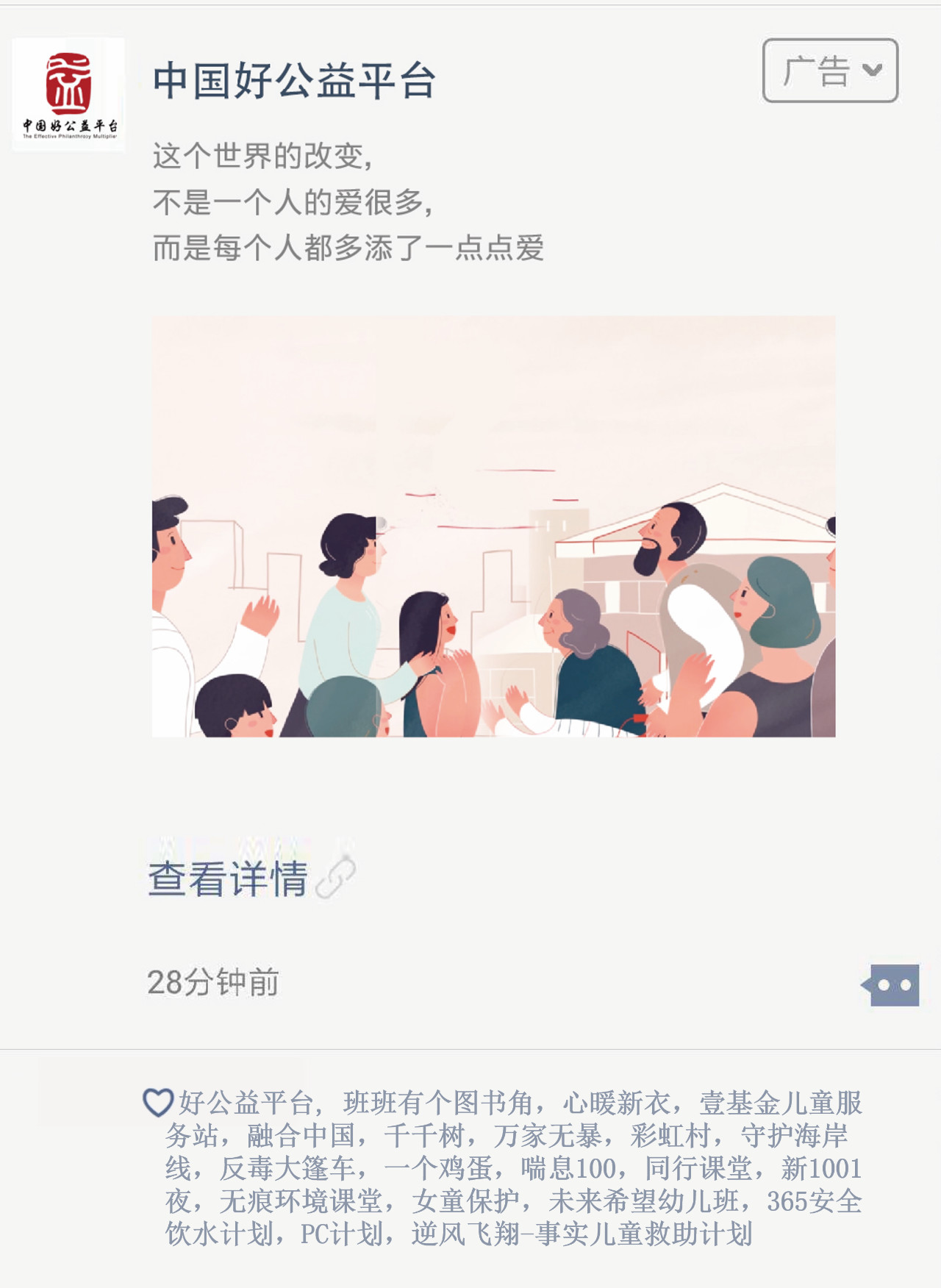Open the ad illustration image

(493, 526)
